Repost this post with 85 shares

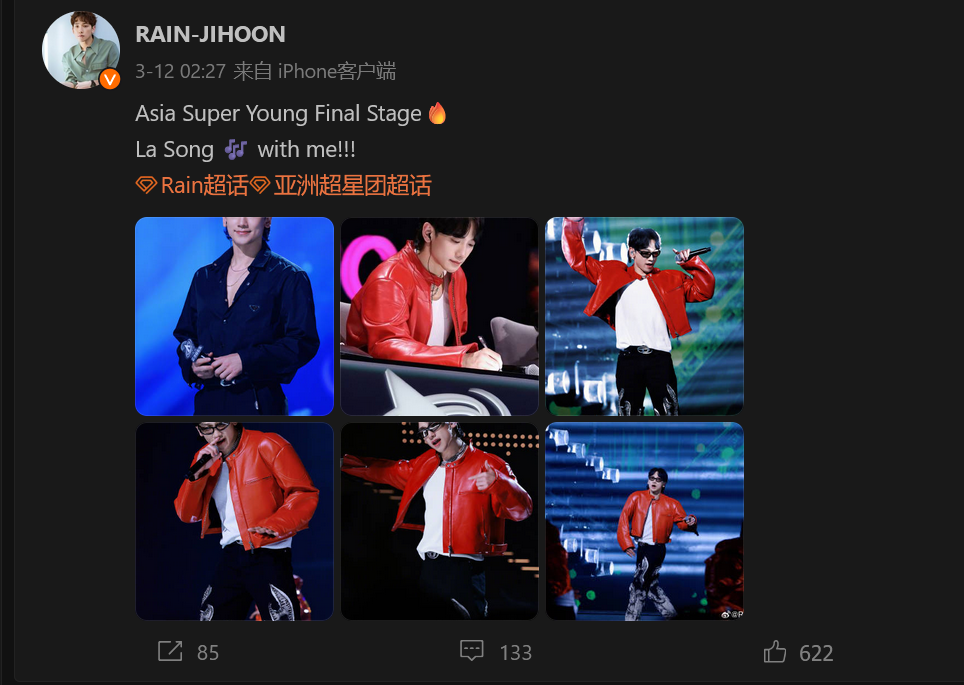187,652
